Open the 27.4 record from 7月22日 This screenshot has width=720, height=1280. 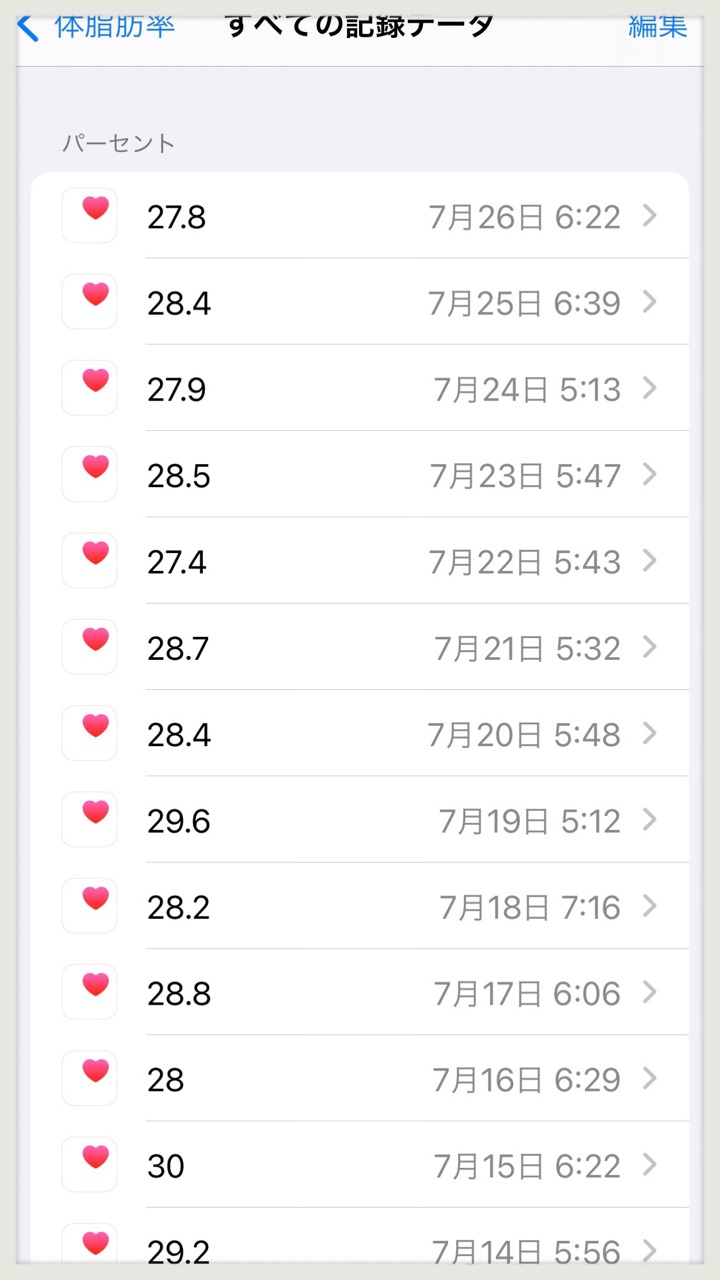pyautogui.click(x=360, y=561)
